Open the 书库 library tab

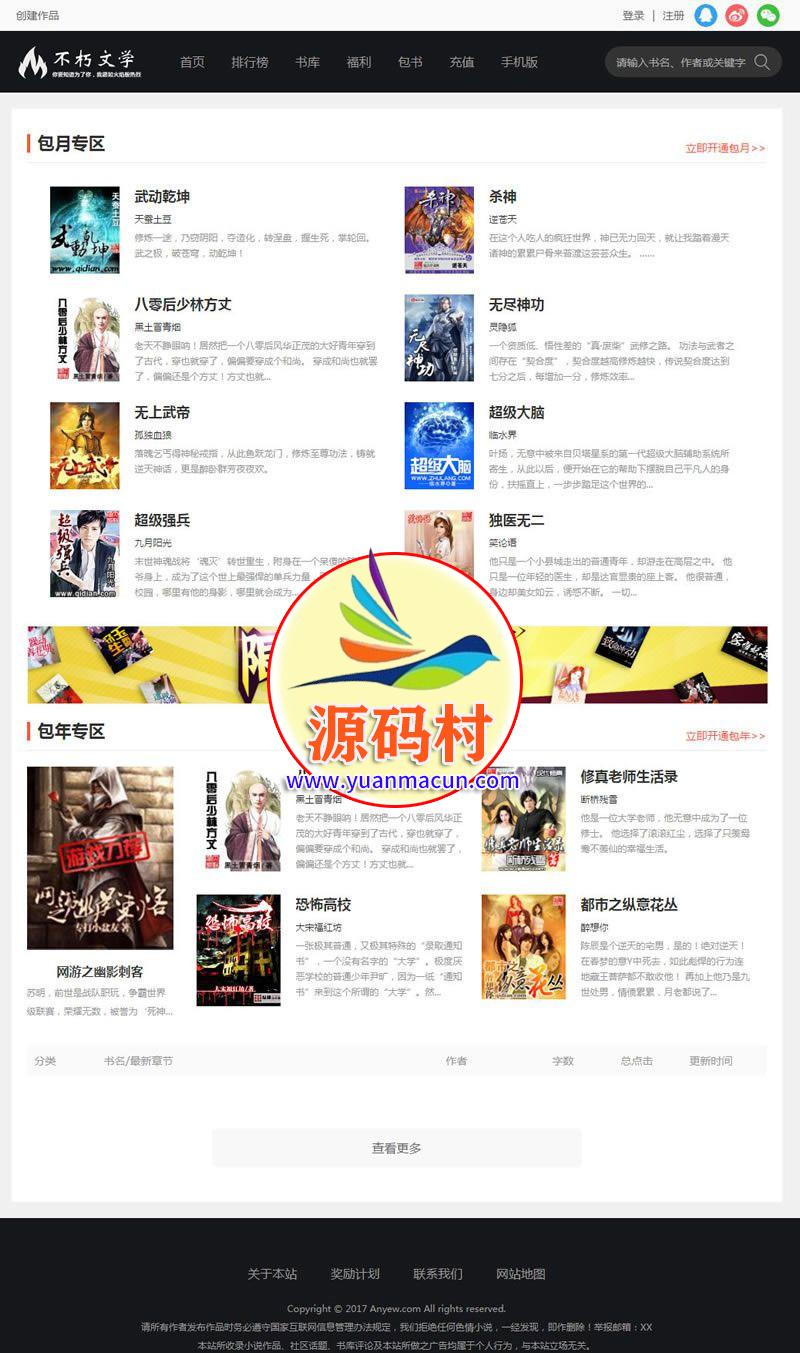pyautogui.click(x=307, y=62)
